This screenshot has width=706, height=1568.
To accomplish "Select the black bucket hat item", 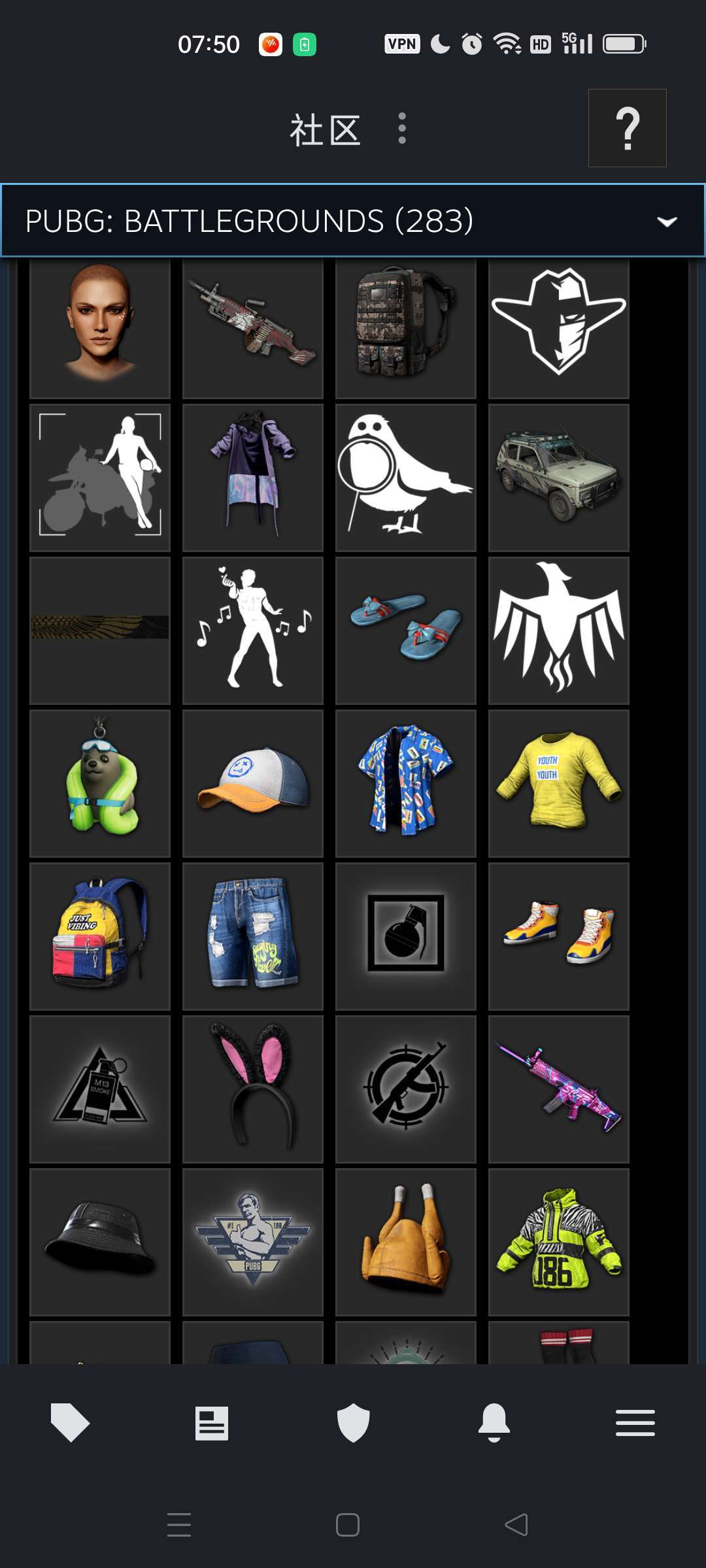I will 100,1242.
